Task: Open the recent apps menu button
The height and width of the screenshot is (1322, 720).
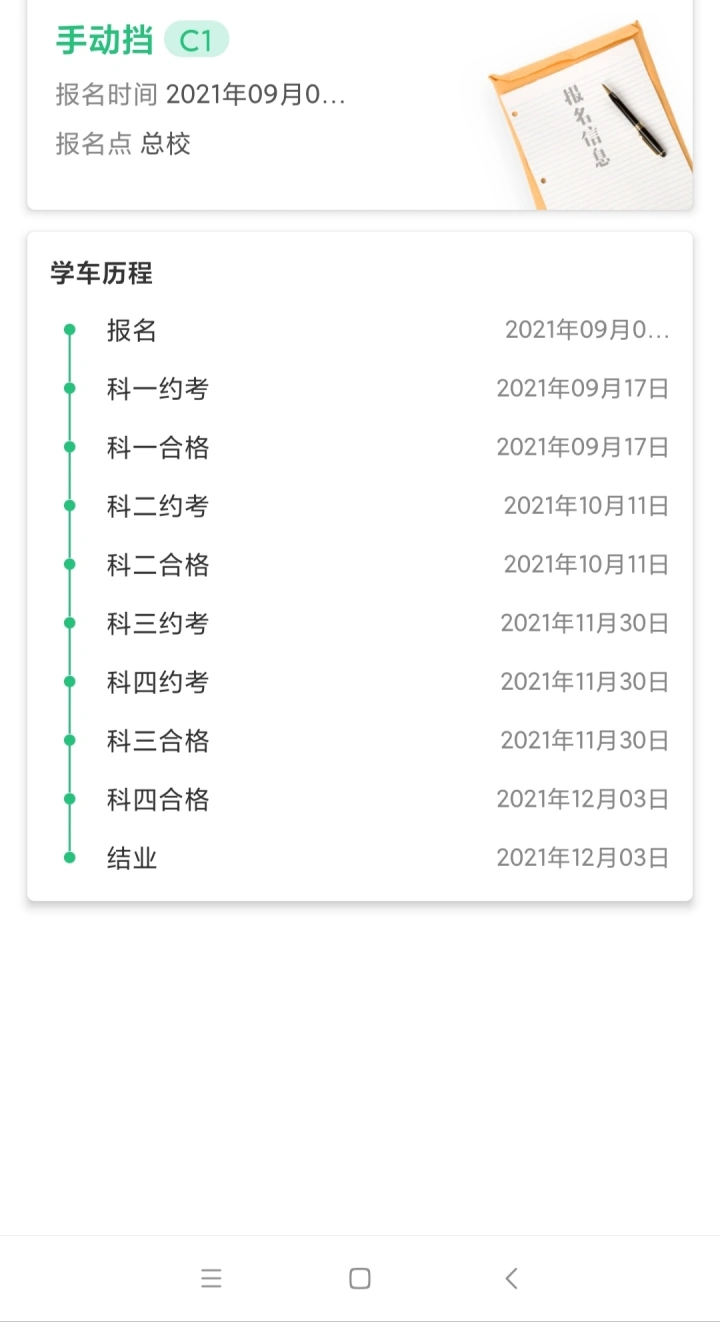Action: click(211, 1278)
